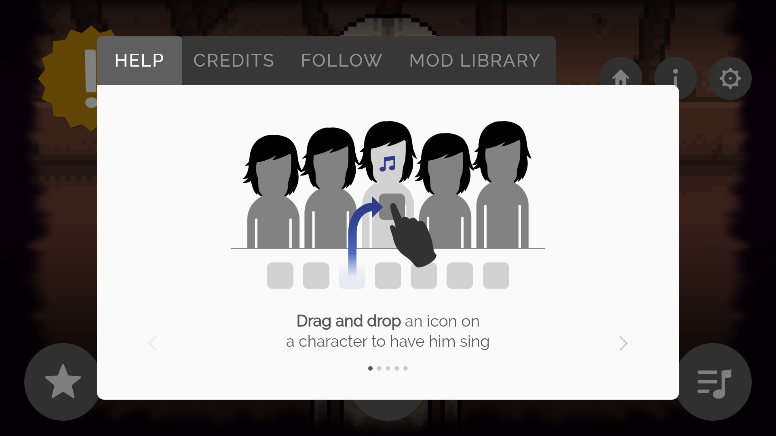Open the playlist music button
Viewport: 776px width, 436px height.
point(714,382)
